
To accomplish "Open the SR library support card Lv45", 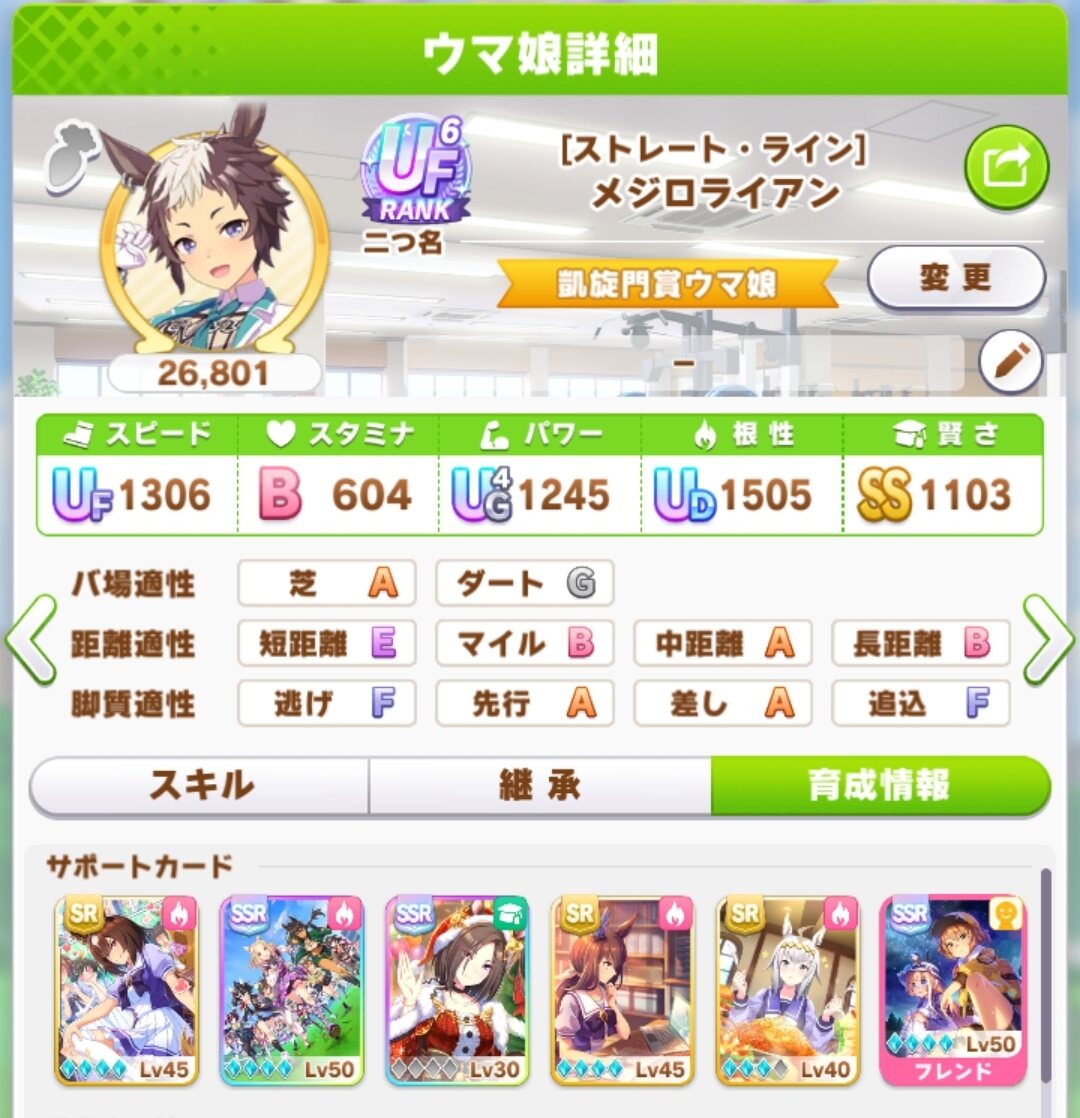I will 623,990.
